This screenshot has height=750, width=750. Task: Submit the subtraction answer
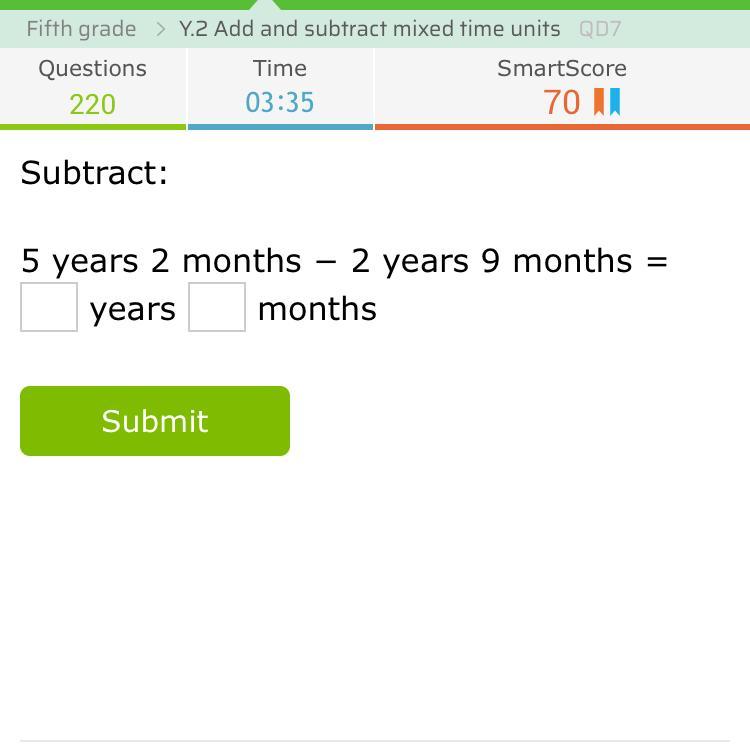click(x=155, y=421)
